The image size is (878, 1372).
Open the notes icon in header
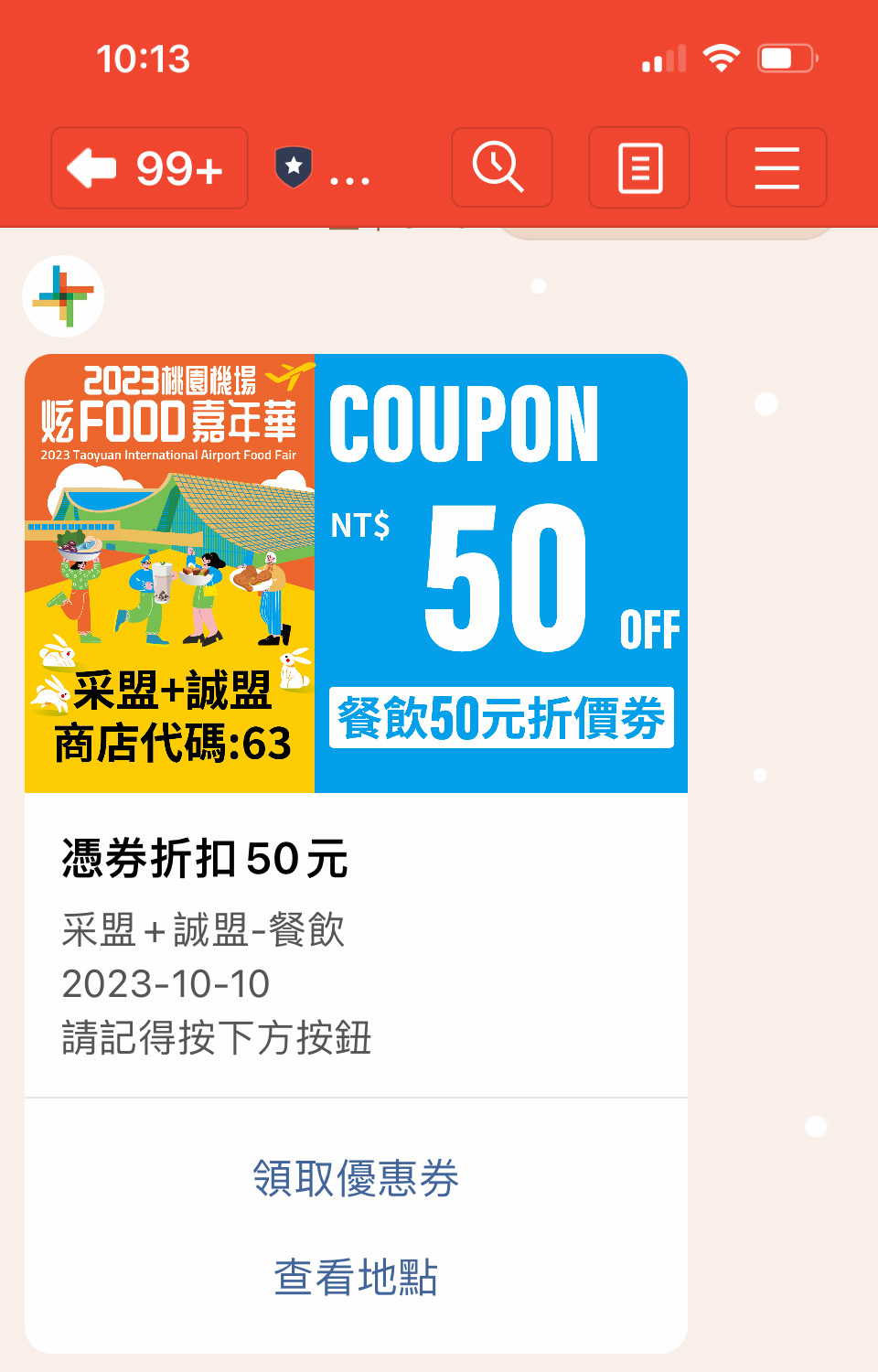tap(638, 168)
